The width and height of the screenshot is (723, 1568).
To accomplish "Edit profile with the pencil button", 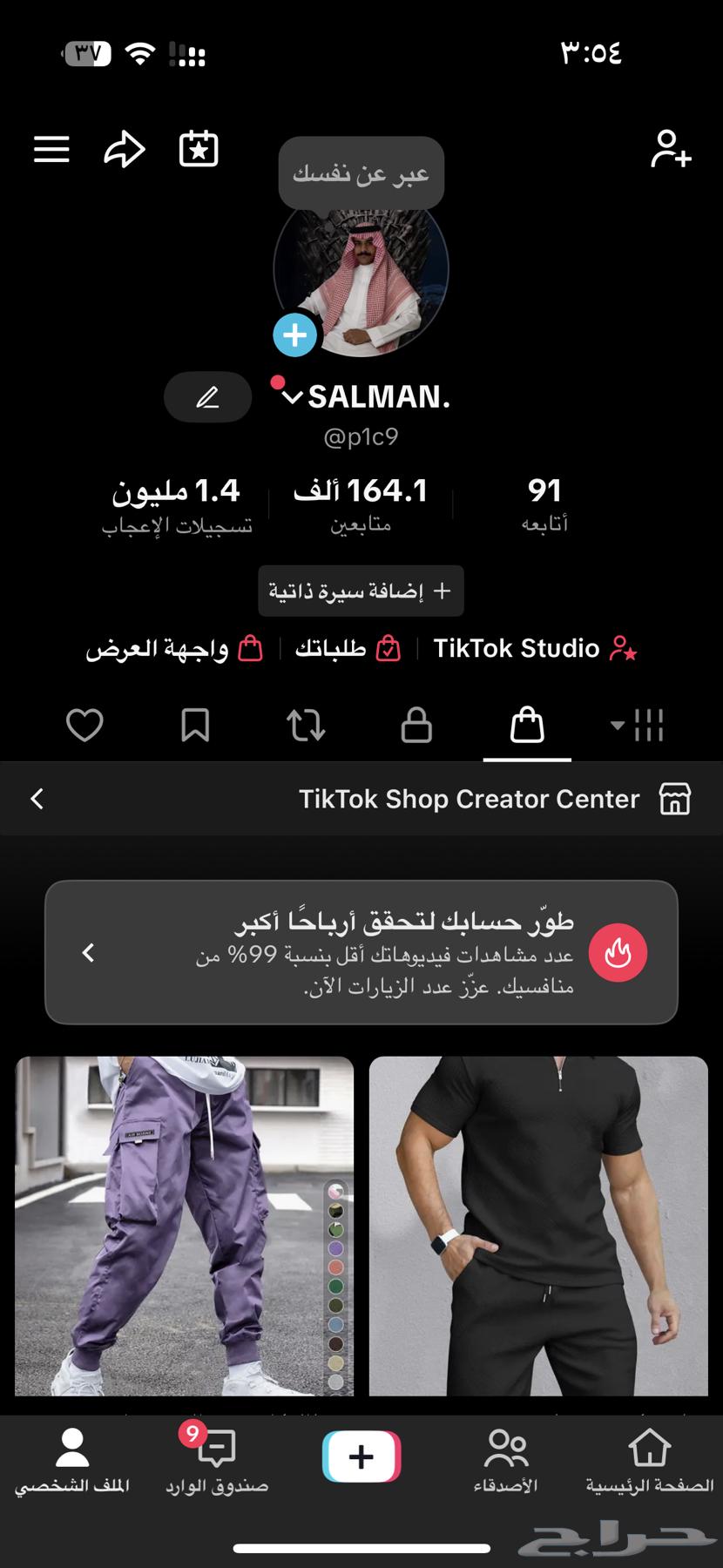I will [x=207, y=397].
